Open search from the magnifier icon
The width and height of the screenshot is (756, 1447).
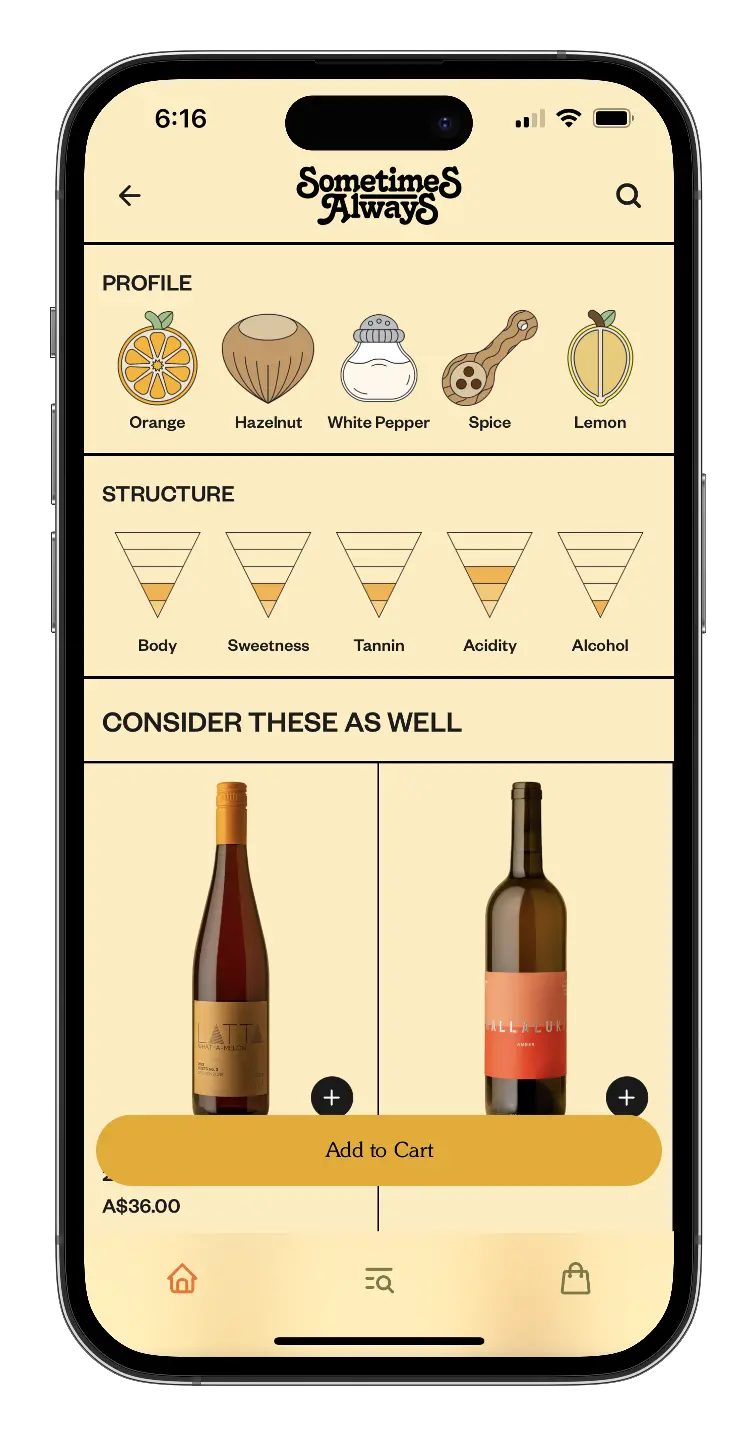628,196
